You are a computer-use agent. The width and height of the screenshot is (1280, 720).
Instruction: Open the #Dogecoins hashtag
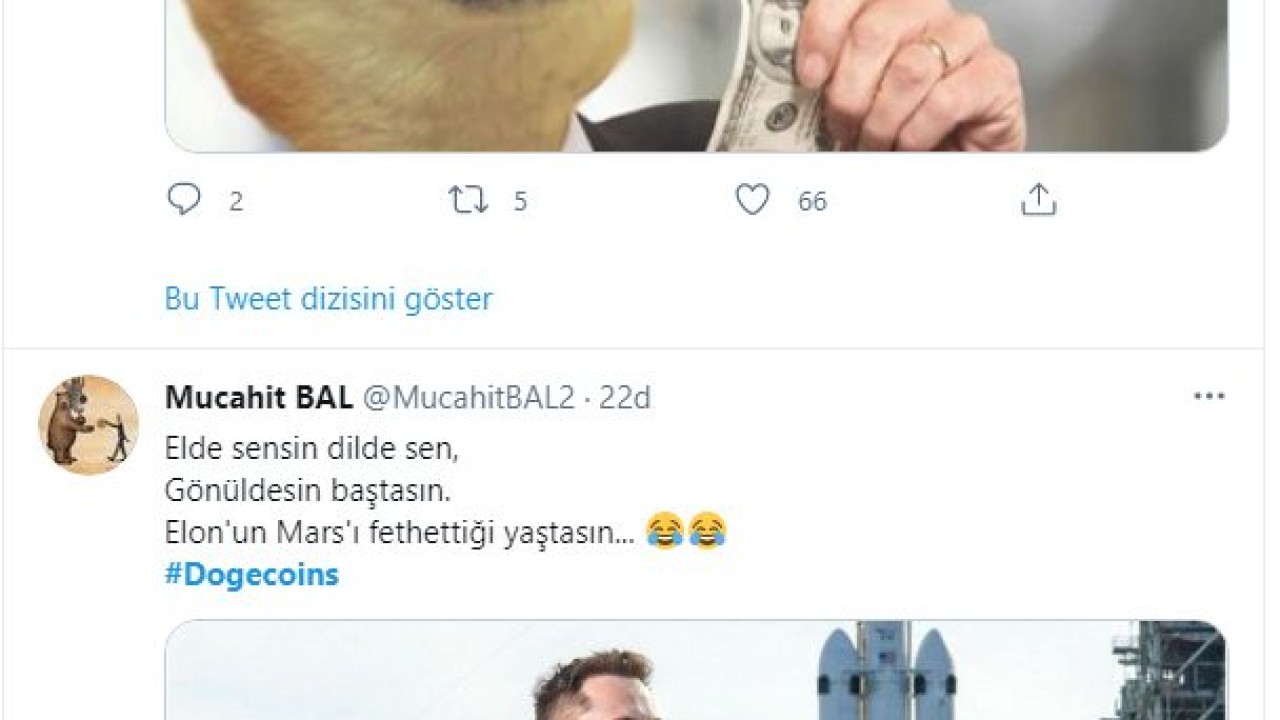click(252, 575)
